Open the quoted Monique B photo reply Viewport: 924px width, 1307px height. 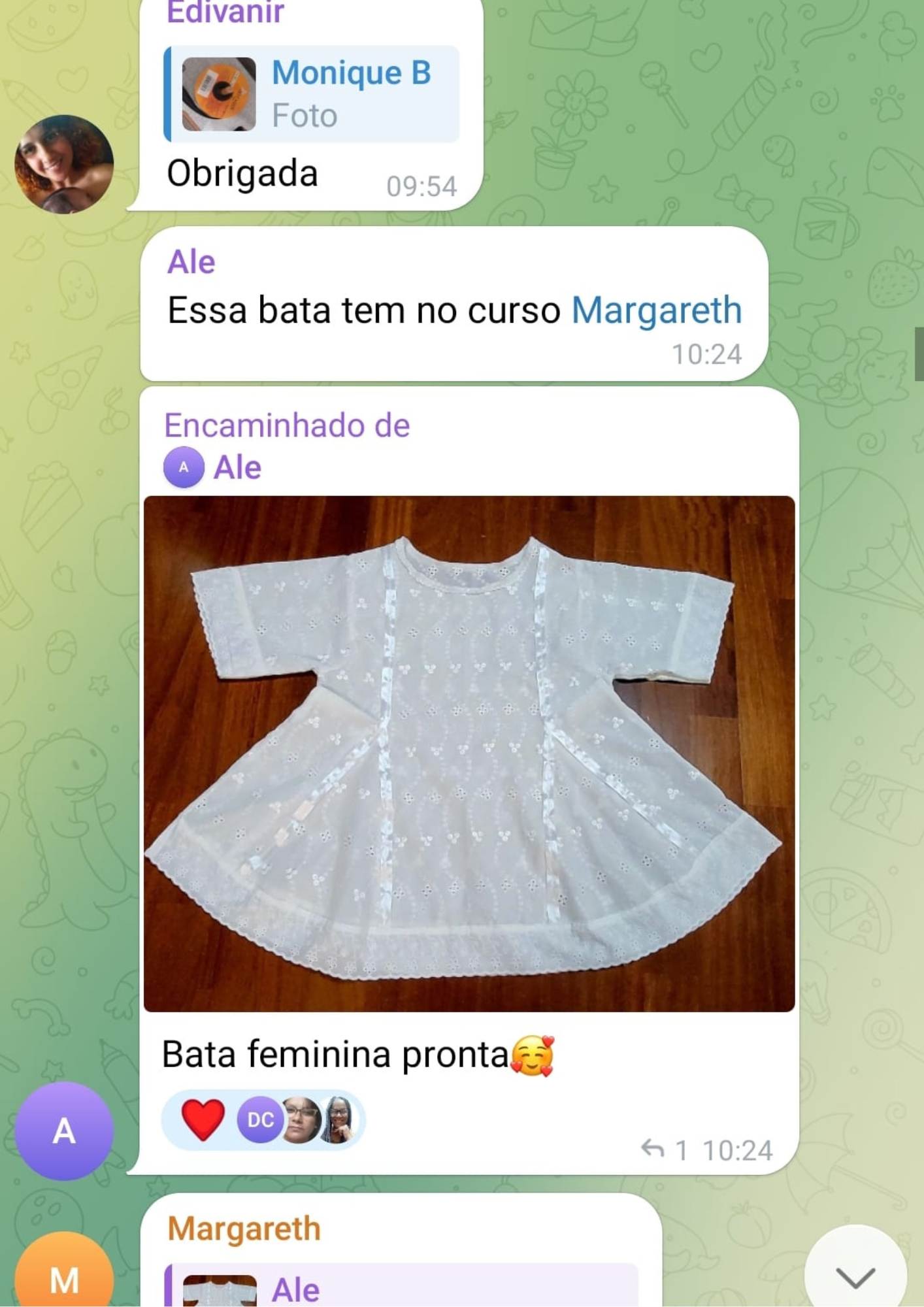coord(312,94)
